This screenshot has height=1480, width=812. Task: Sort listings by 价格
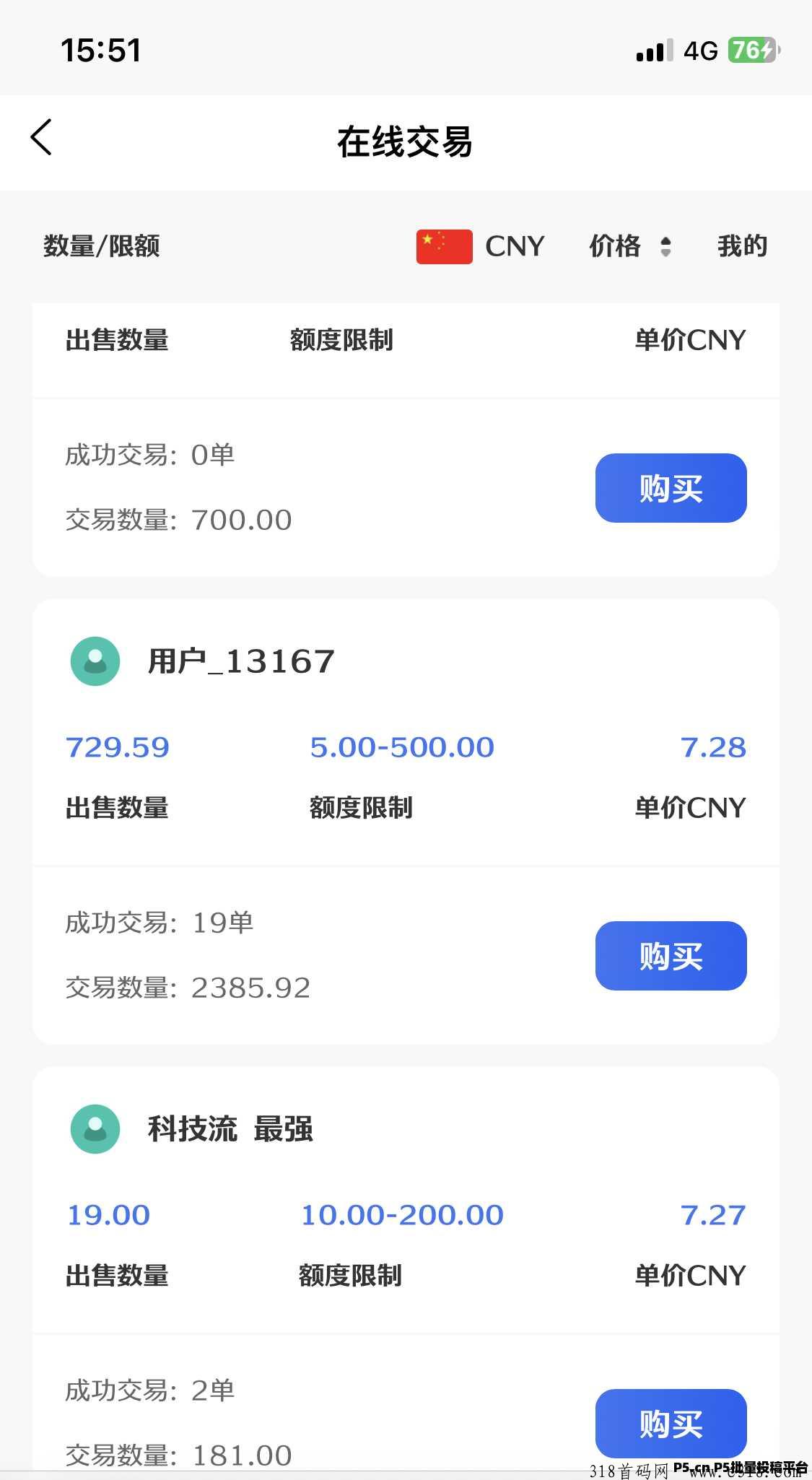[631, 246]
